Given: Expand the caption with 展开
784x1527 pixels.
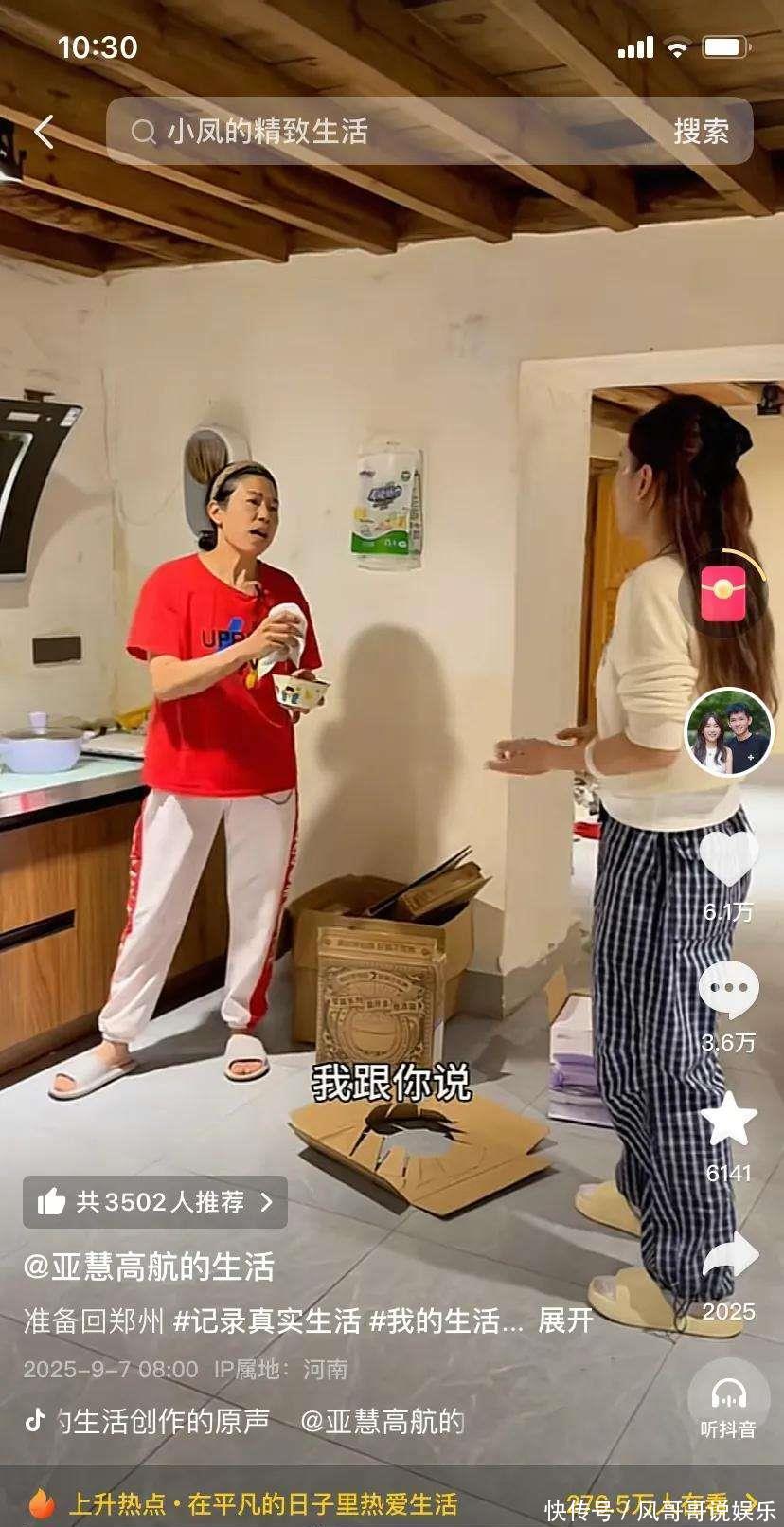Looking at the screenshot, I should coord(565,1320).
